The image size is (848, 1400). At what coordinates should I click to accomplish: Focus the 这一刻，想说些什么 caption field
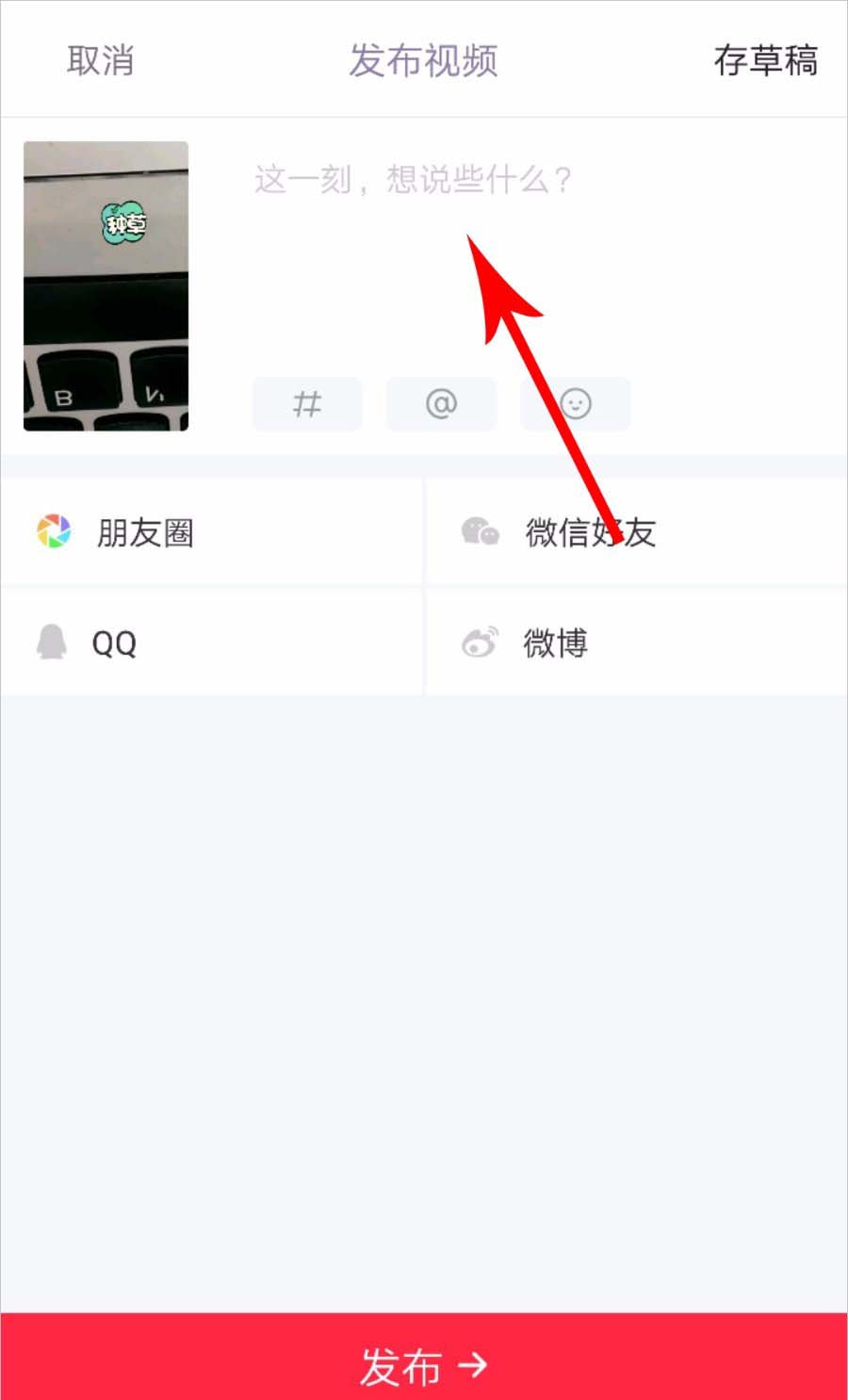(x=413, y=179)
